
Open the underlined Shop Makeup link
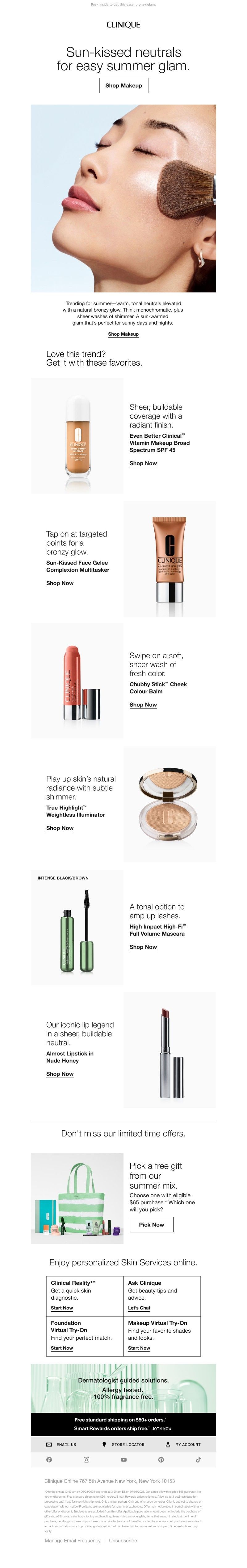(x=123, y=334)
